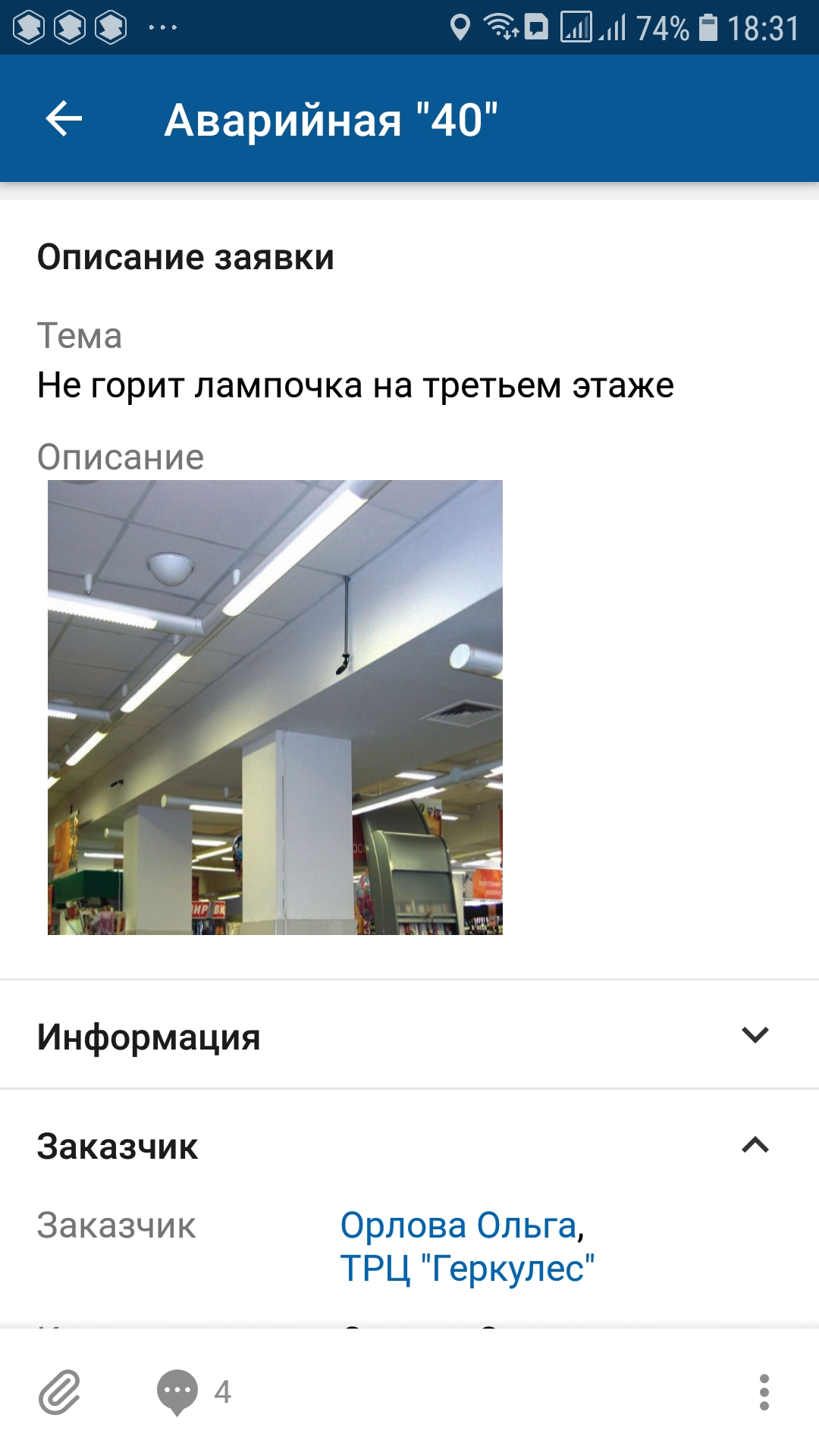Open the comments bubble icon

pyautogui.click(x=177, y=1392)
